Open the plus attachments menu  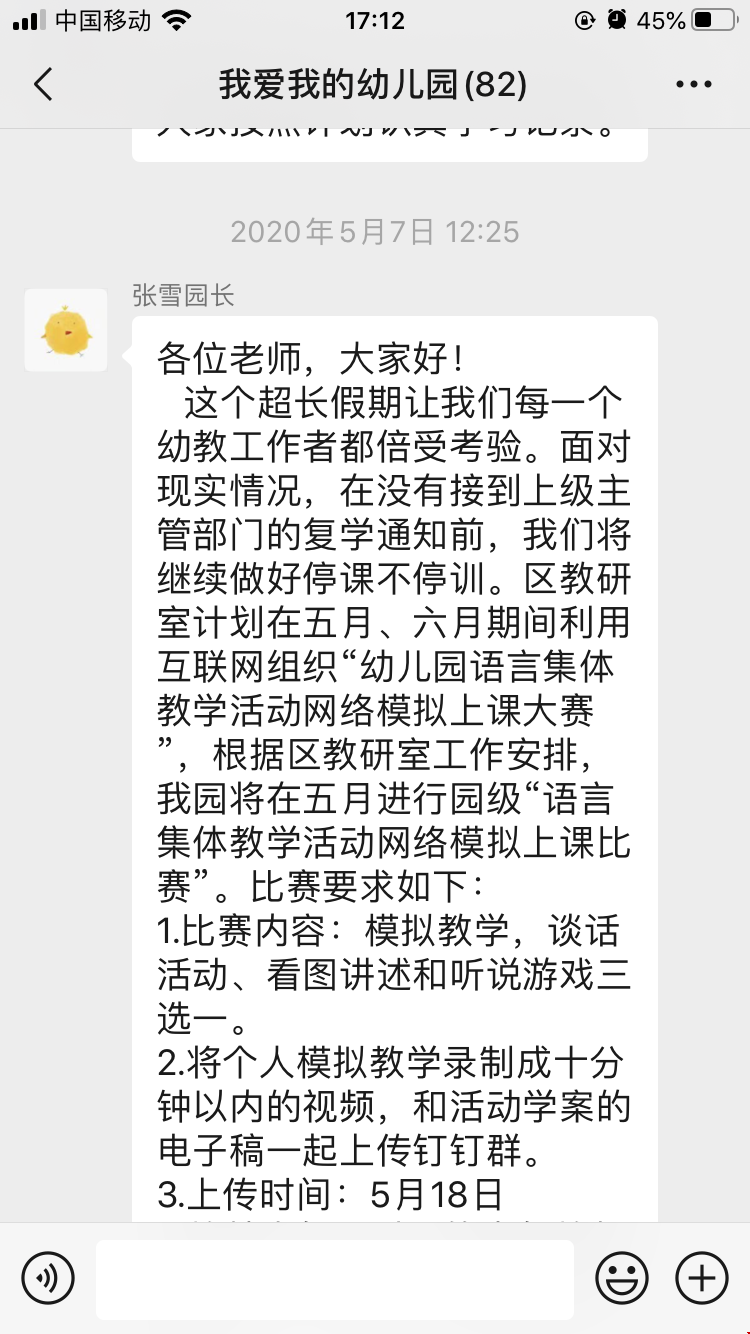[702, 1278]
